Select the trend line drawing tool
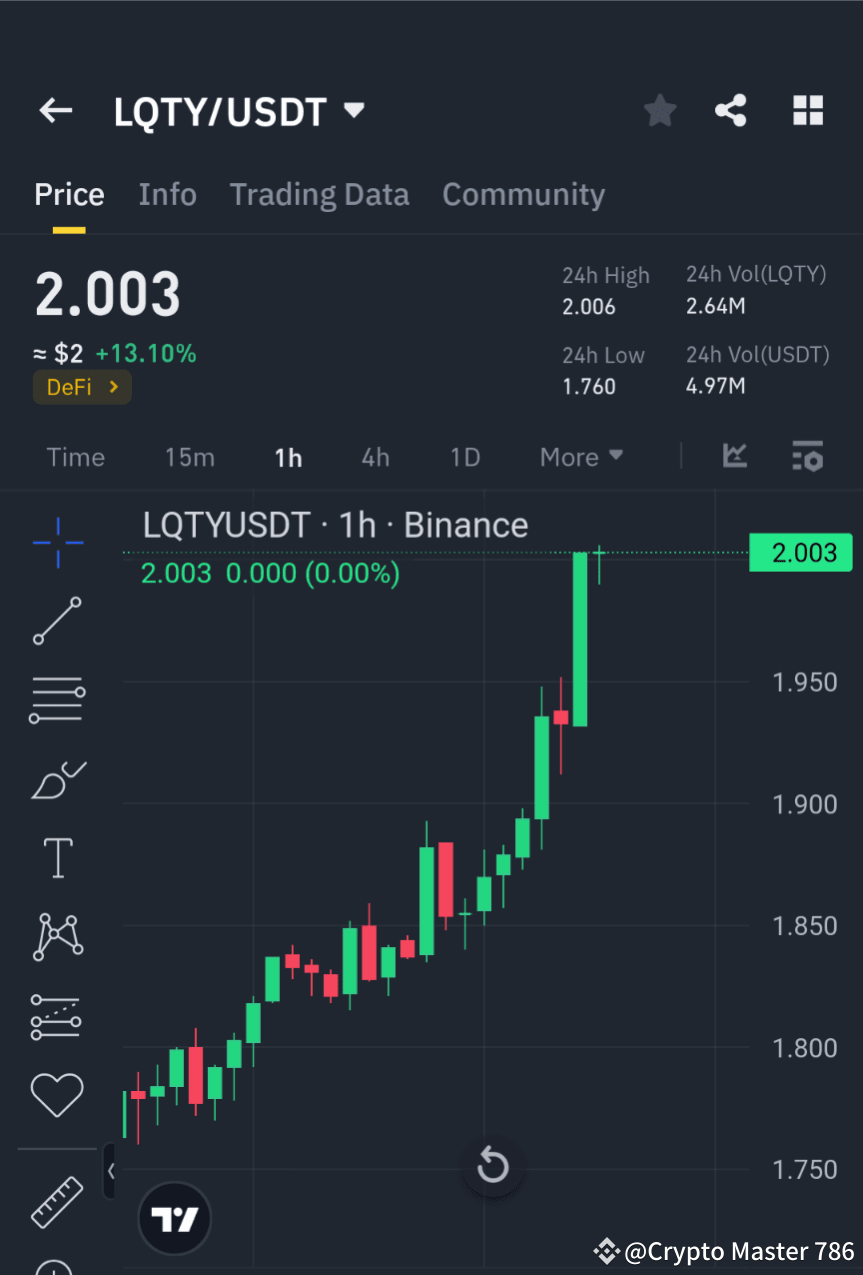The width and height of the screenshot is (863, 1275). 57,621
